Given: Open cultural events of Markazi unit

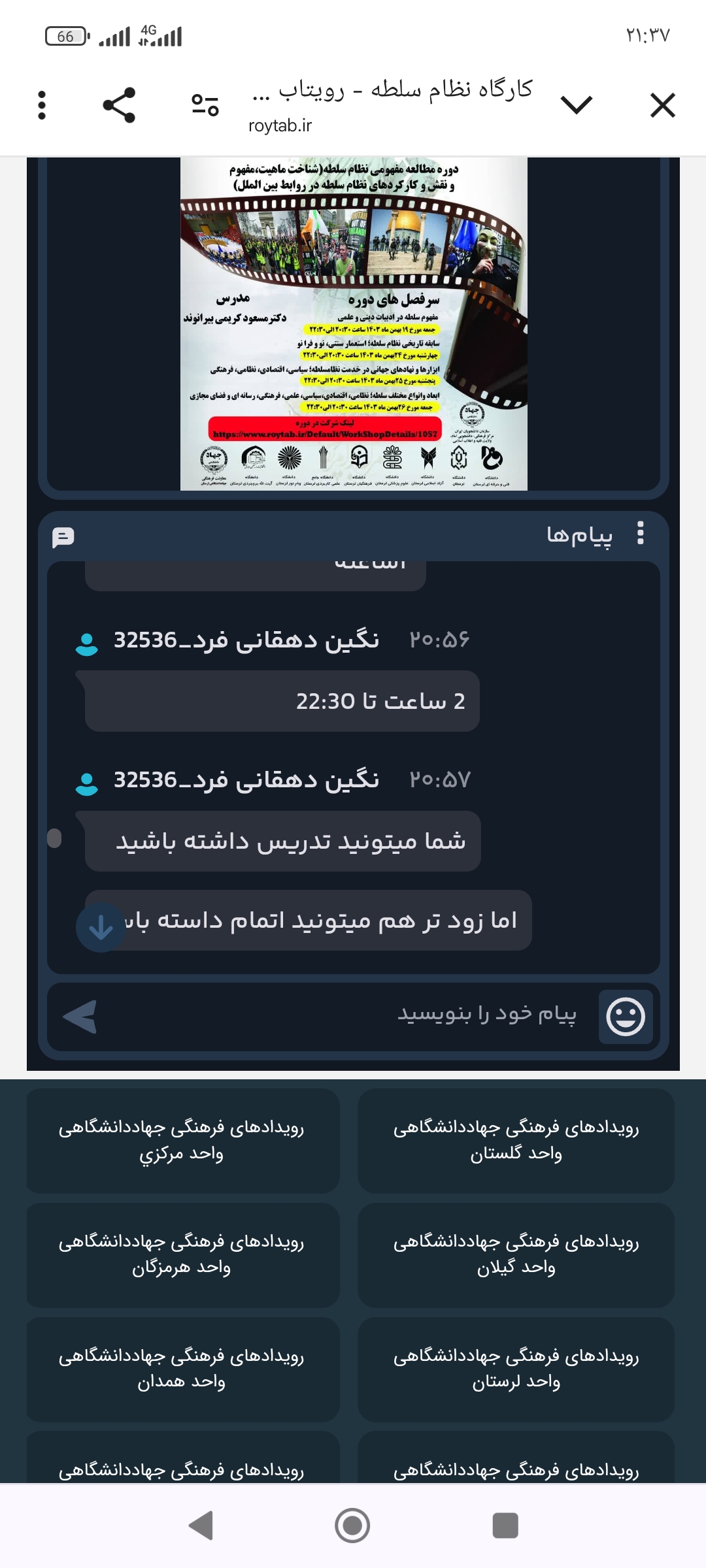Looking at the screenshot, I should (183, 1140).
